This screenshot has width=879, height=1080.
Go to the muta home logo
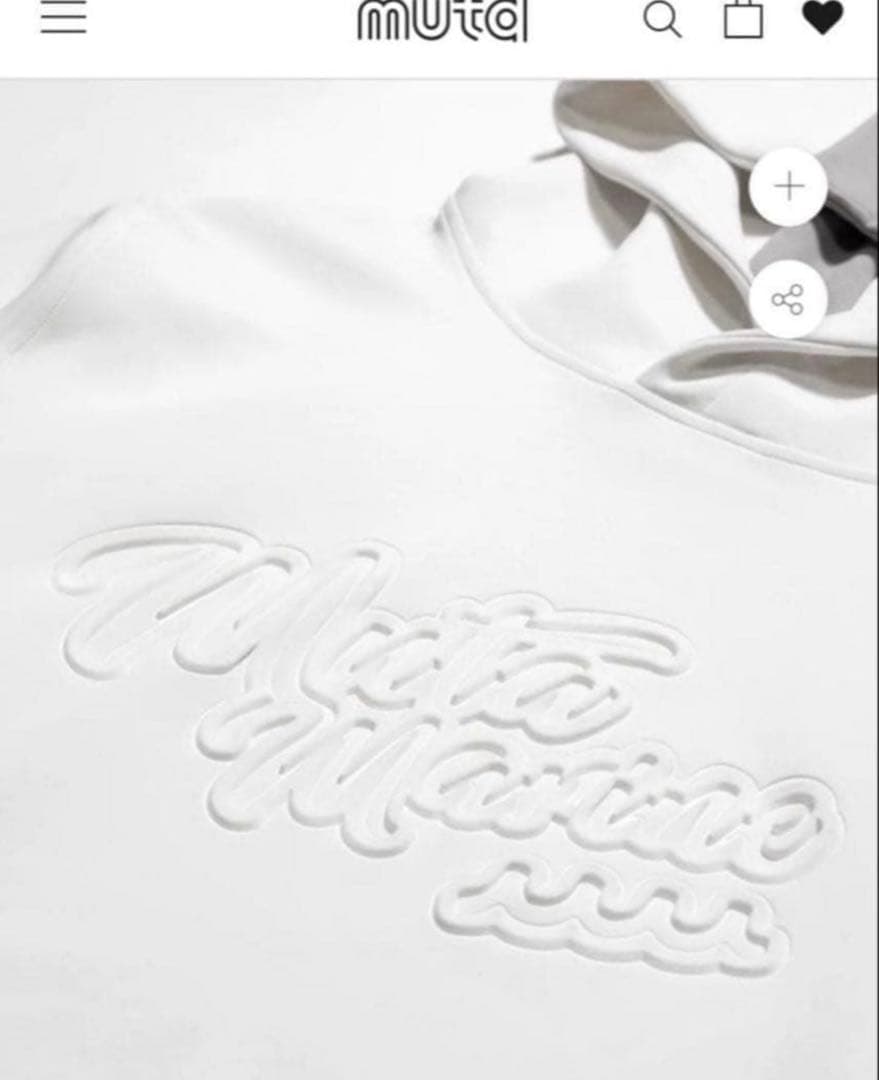coord(443,20)
